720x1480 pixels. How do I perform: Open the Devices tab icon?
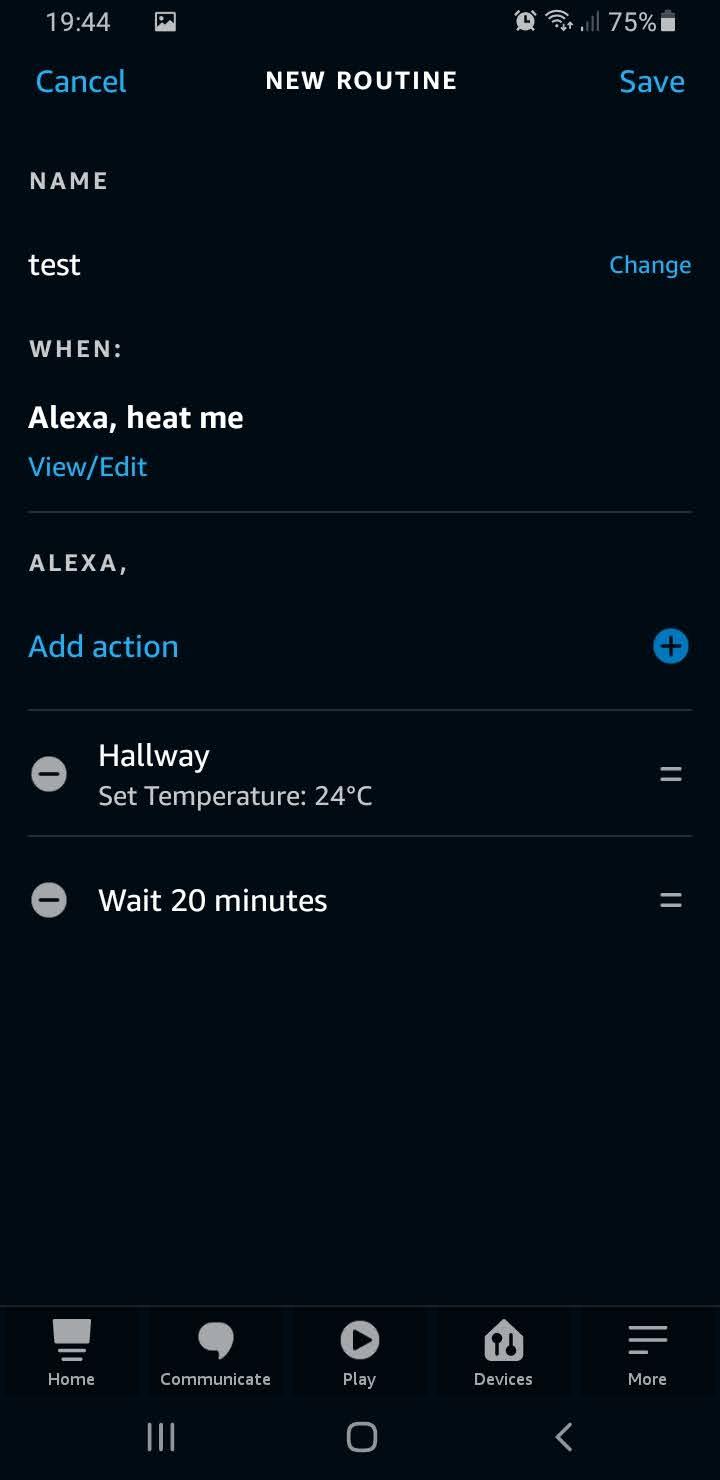[x=503, y=1340]
